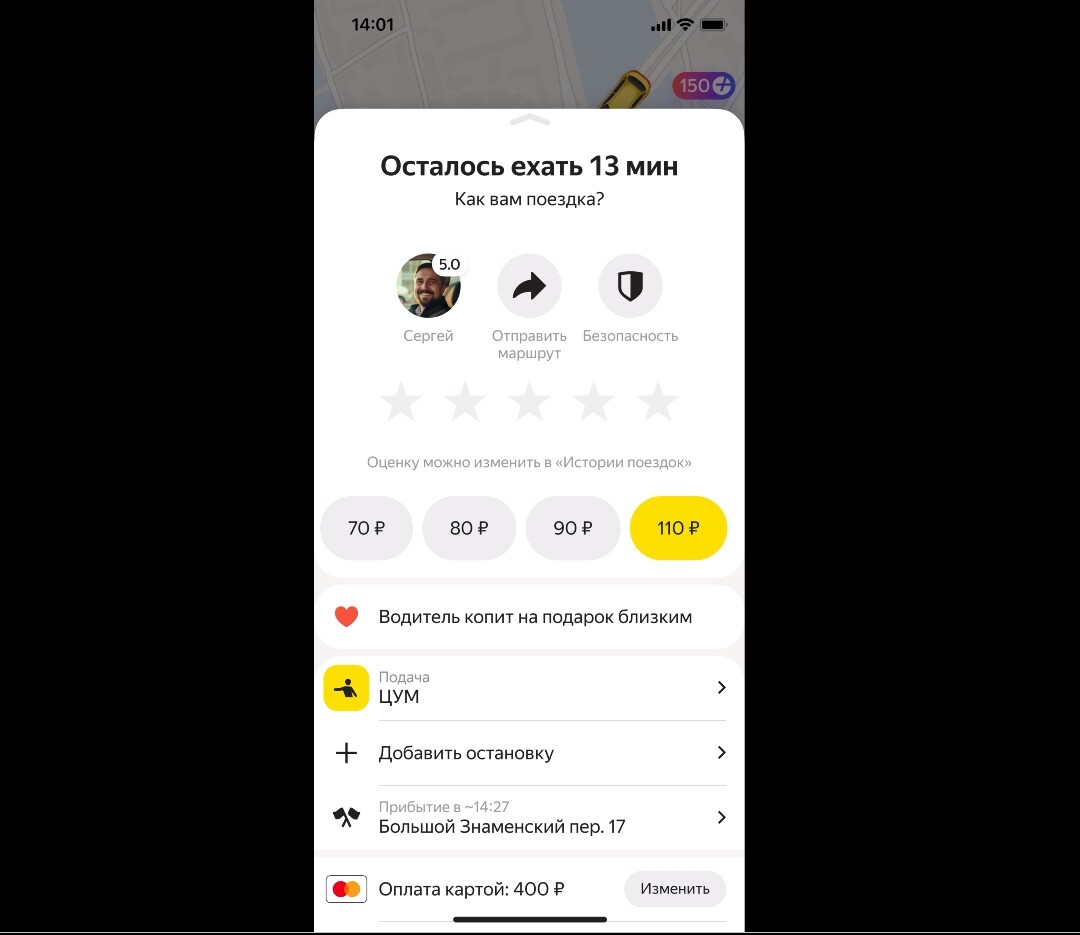This screenshot has height=935, width=1080.
Task: Pick the 90 ₽ tip
Action: click(x=573, y=528)
